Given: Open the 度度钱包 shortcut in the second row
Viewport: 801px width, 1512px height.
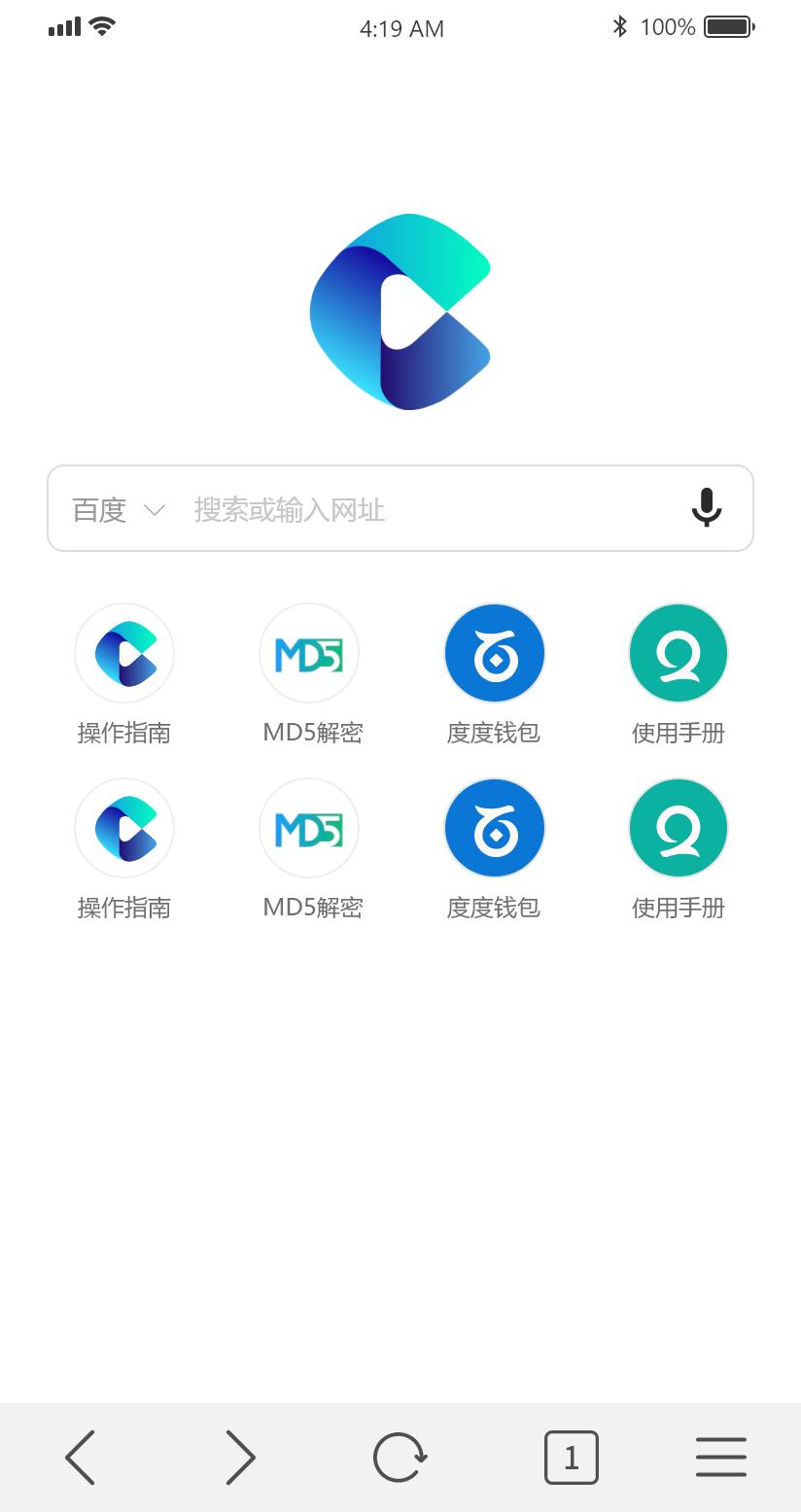Looking at the screenshot, I should pyautogui.click(x=494, y=828).
